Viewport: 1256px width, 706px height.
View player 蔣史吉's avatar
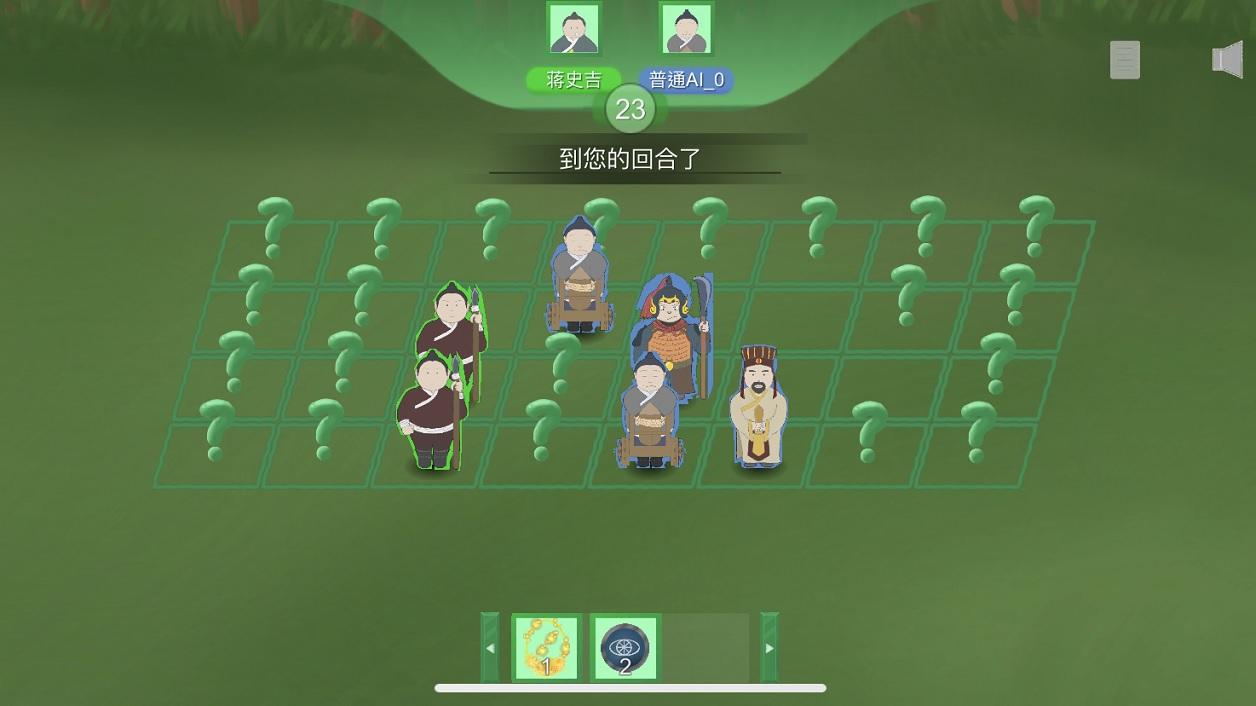[574, 29]
